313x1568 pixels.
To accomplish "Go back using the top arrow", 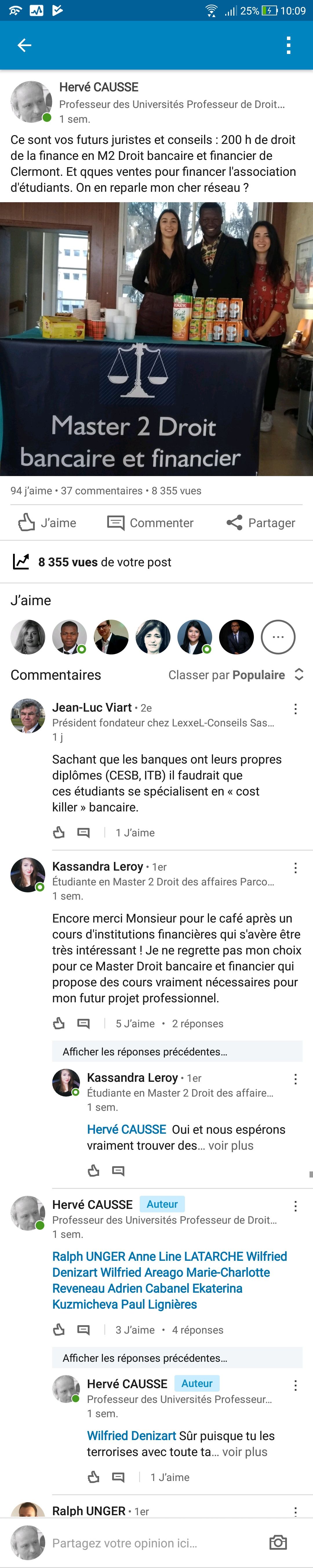I will [24, 45].
